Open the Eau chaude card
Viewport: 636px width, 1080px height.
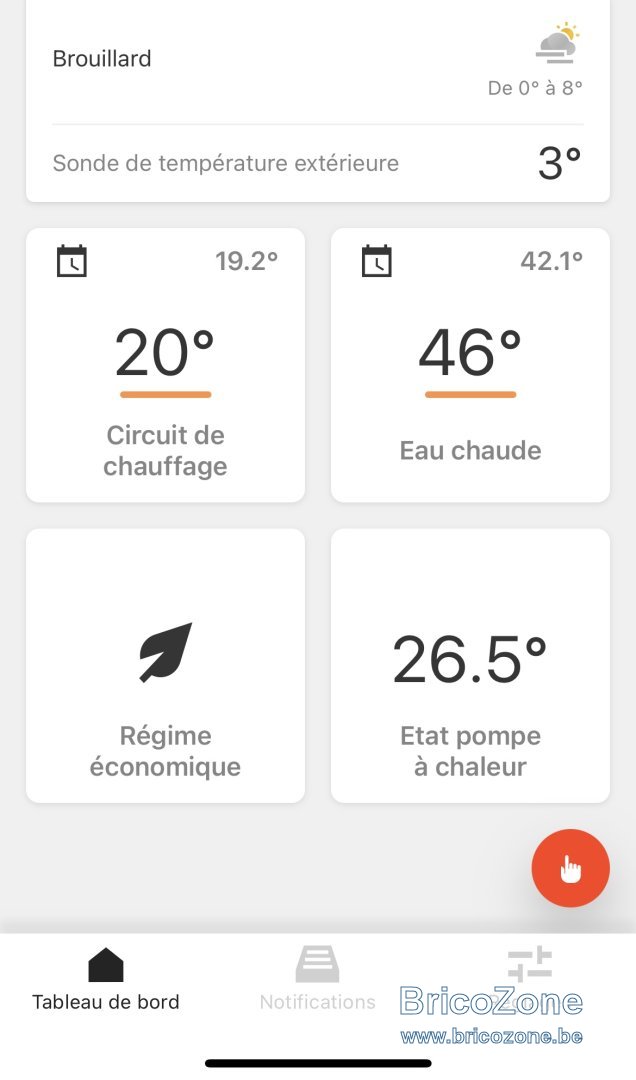[x=471, y=365]
